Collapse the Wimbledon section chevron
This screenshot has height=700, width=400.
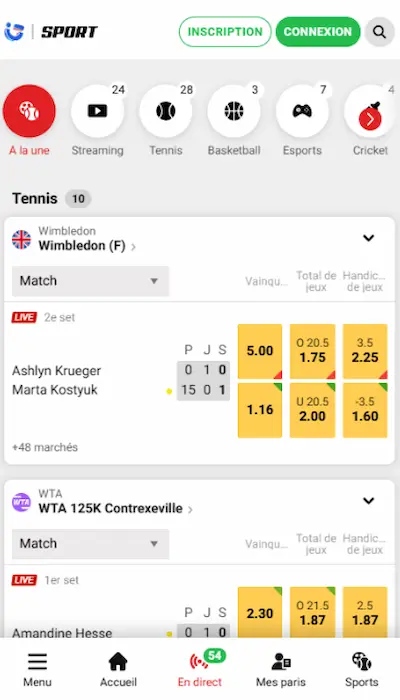click(x=368, y=238)
